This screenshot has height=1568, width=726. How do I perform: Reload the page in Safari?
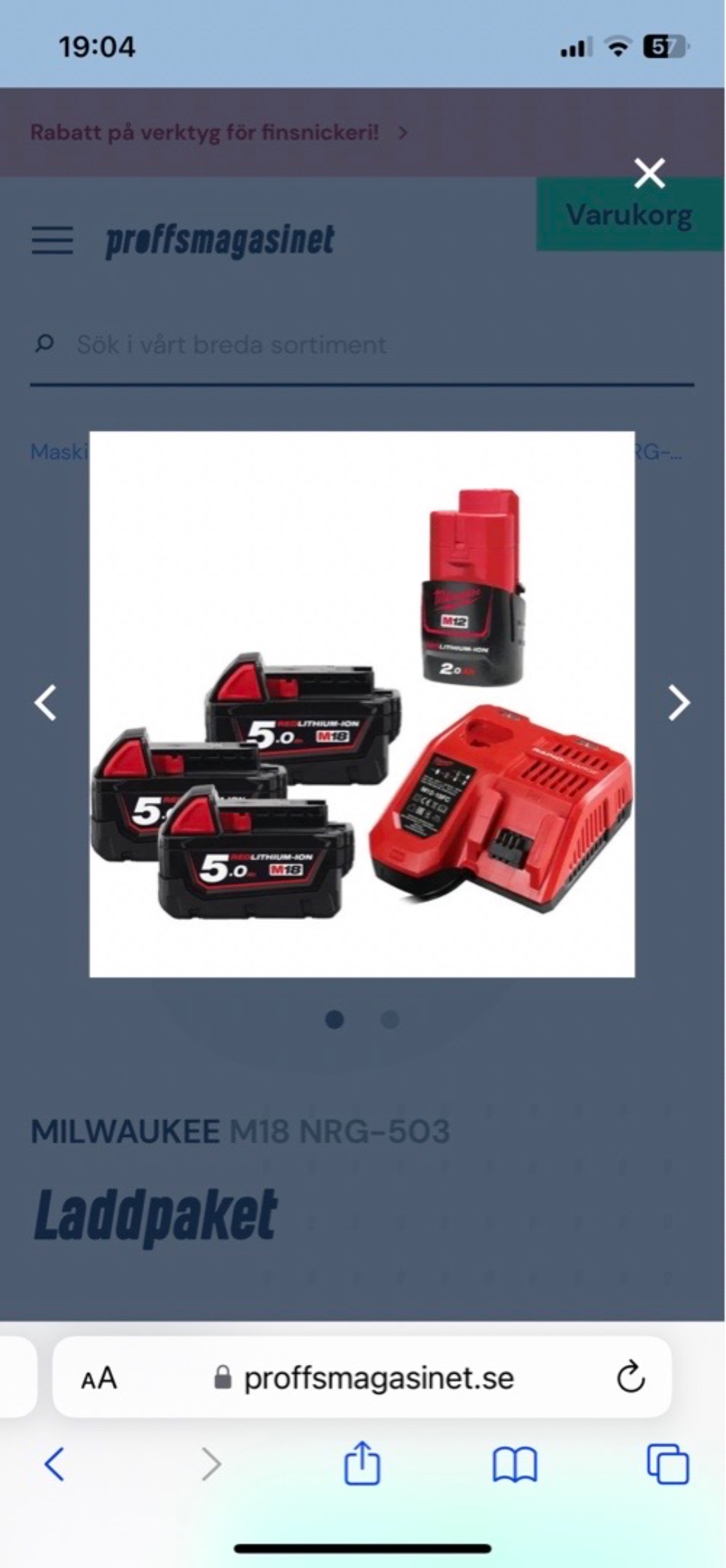pos(631,1378)
